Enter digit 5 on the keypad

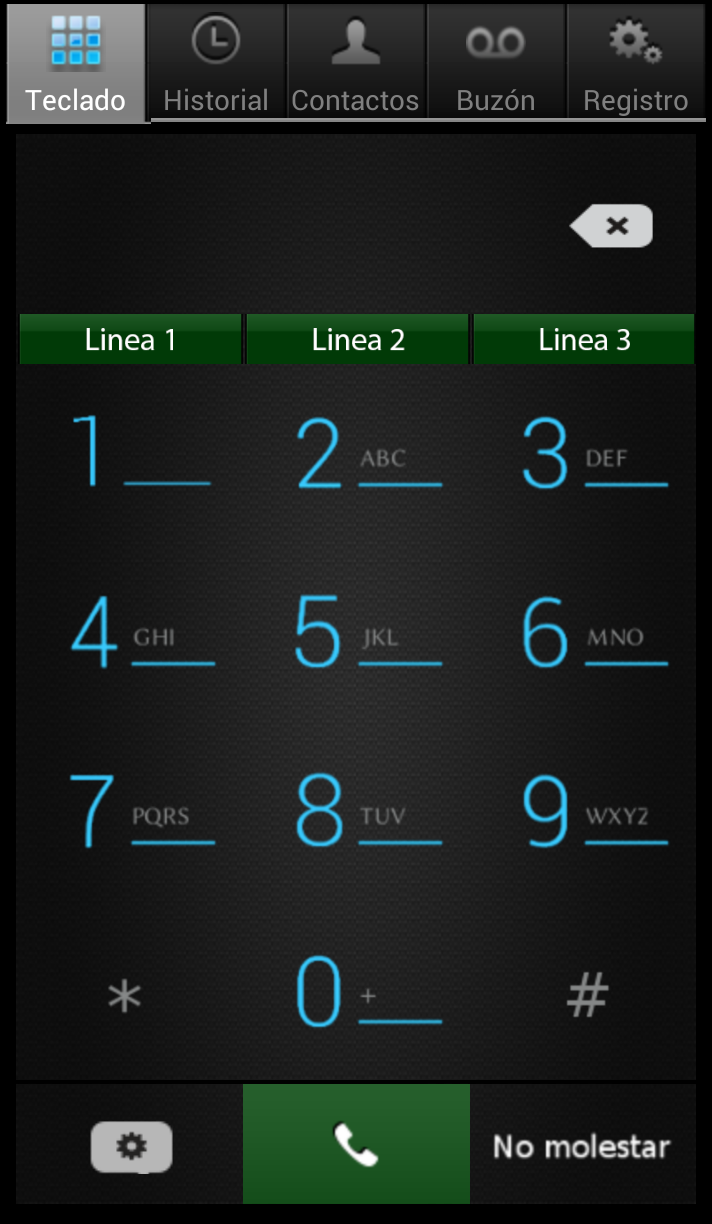(357, 634)
